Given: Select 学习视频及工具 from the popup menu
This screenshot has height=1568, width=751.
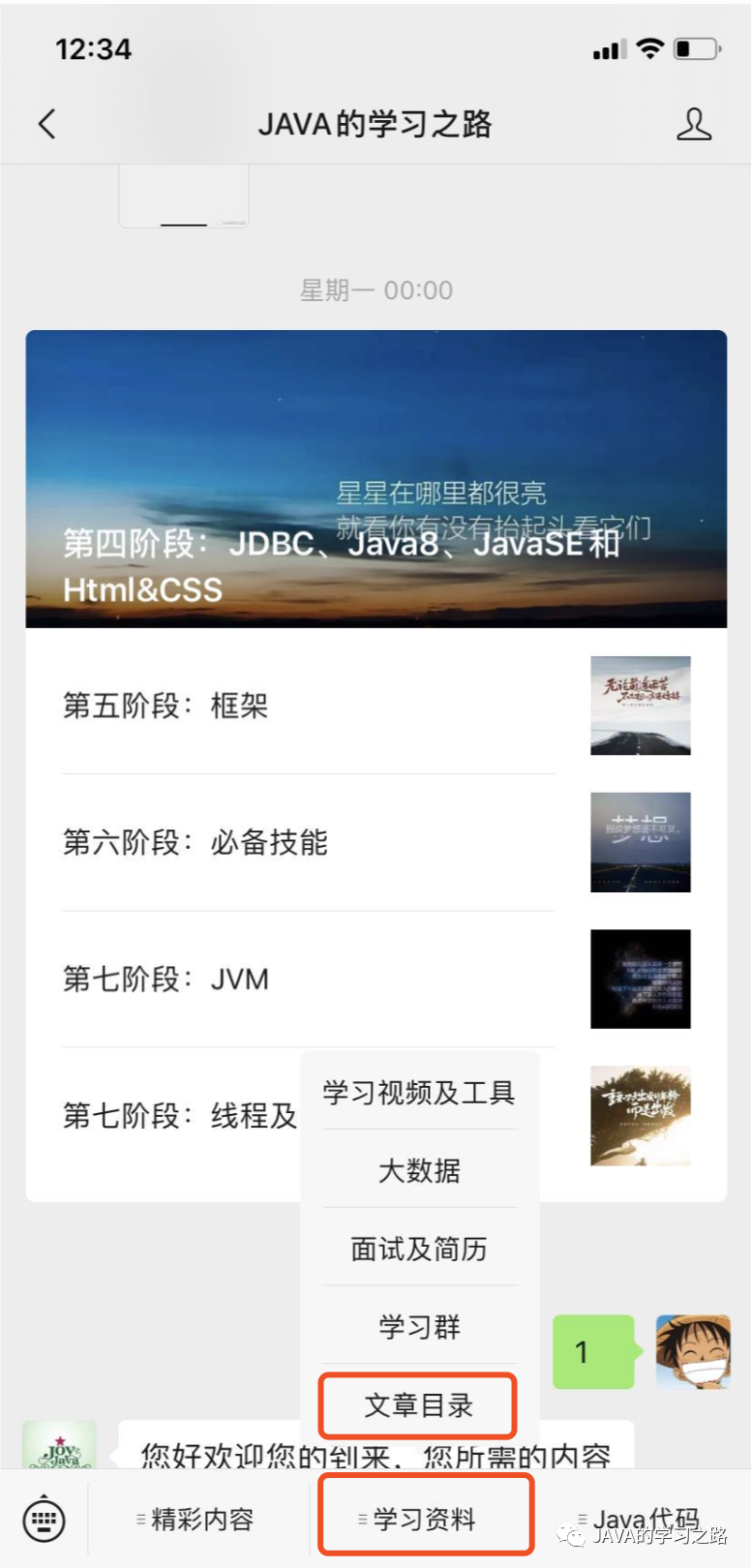Looking at the screenshot, I should point(419,1093).
